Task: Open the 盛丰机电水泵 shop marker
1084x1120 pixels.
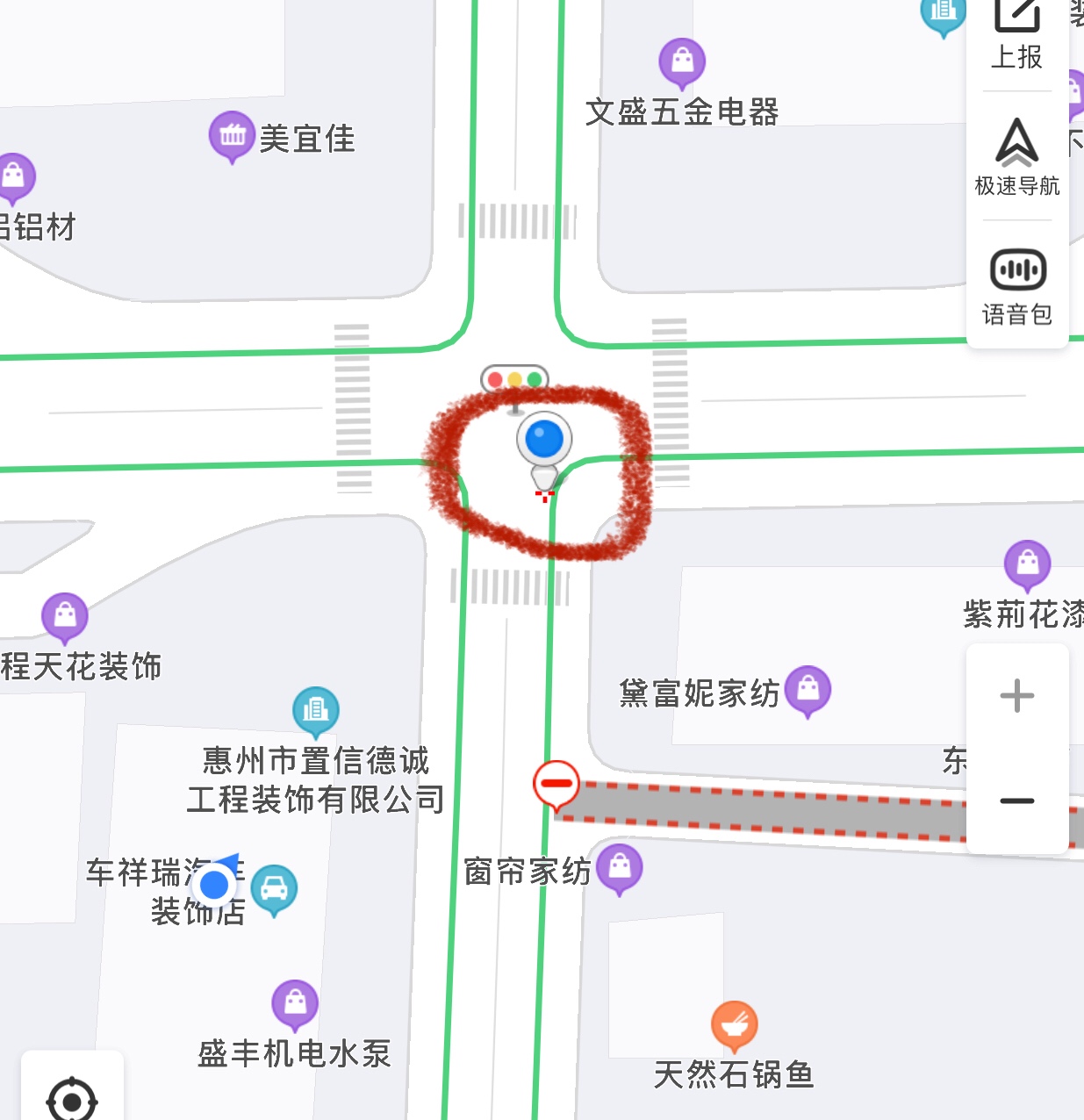Action: pos(295,1003)
